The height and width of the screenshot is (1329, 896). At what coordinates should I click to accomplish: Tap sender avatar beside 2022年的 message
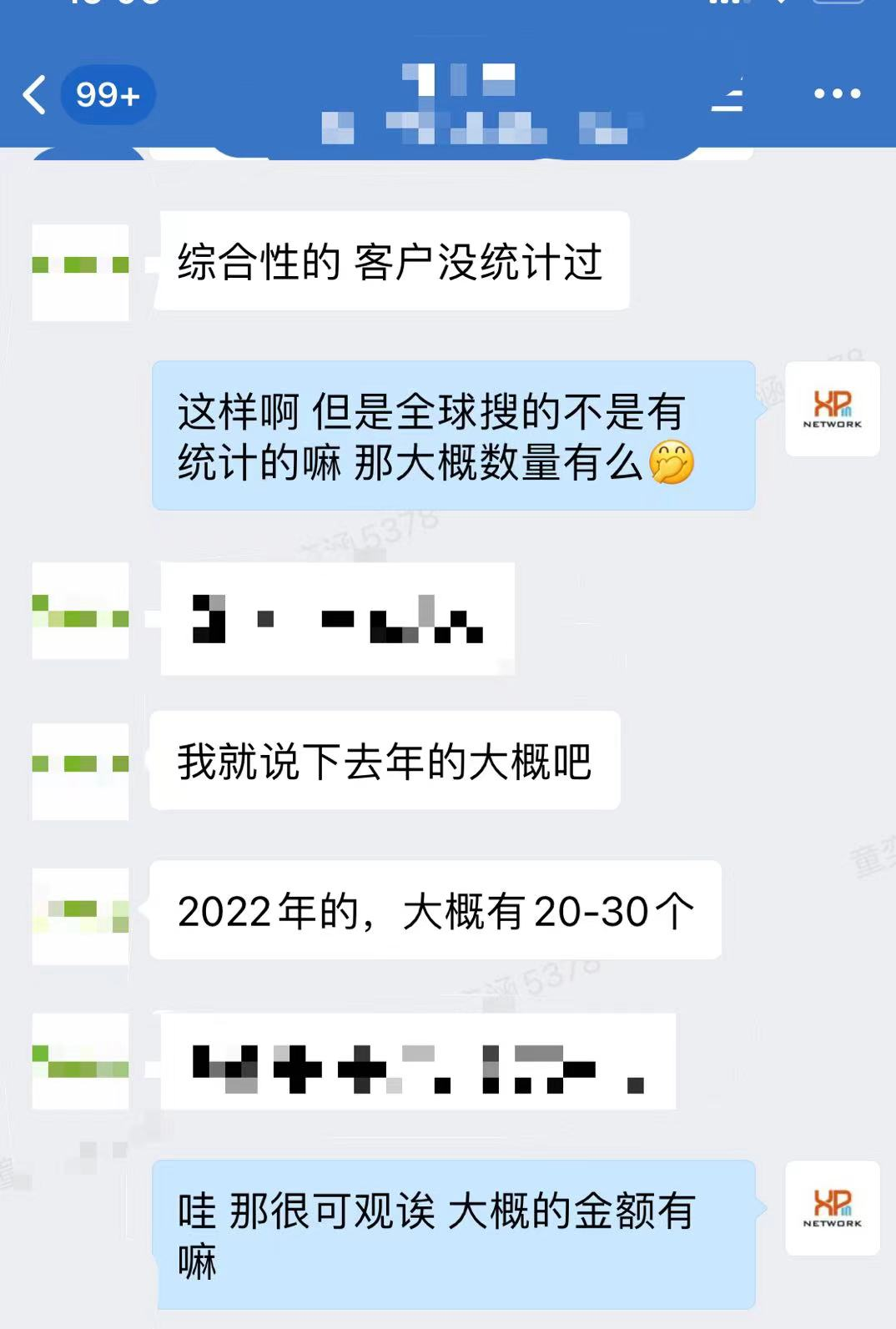80,916
